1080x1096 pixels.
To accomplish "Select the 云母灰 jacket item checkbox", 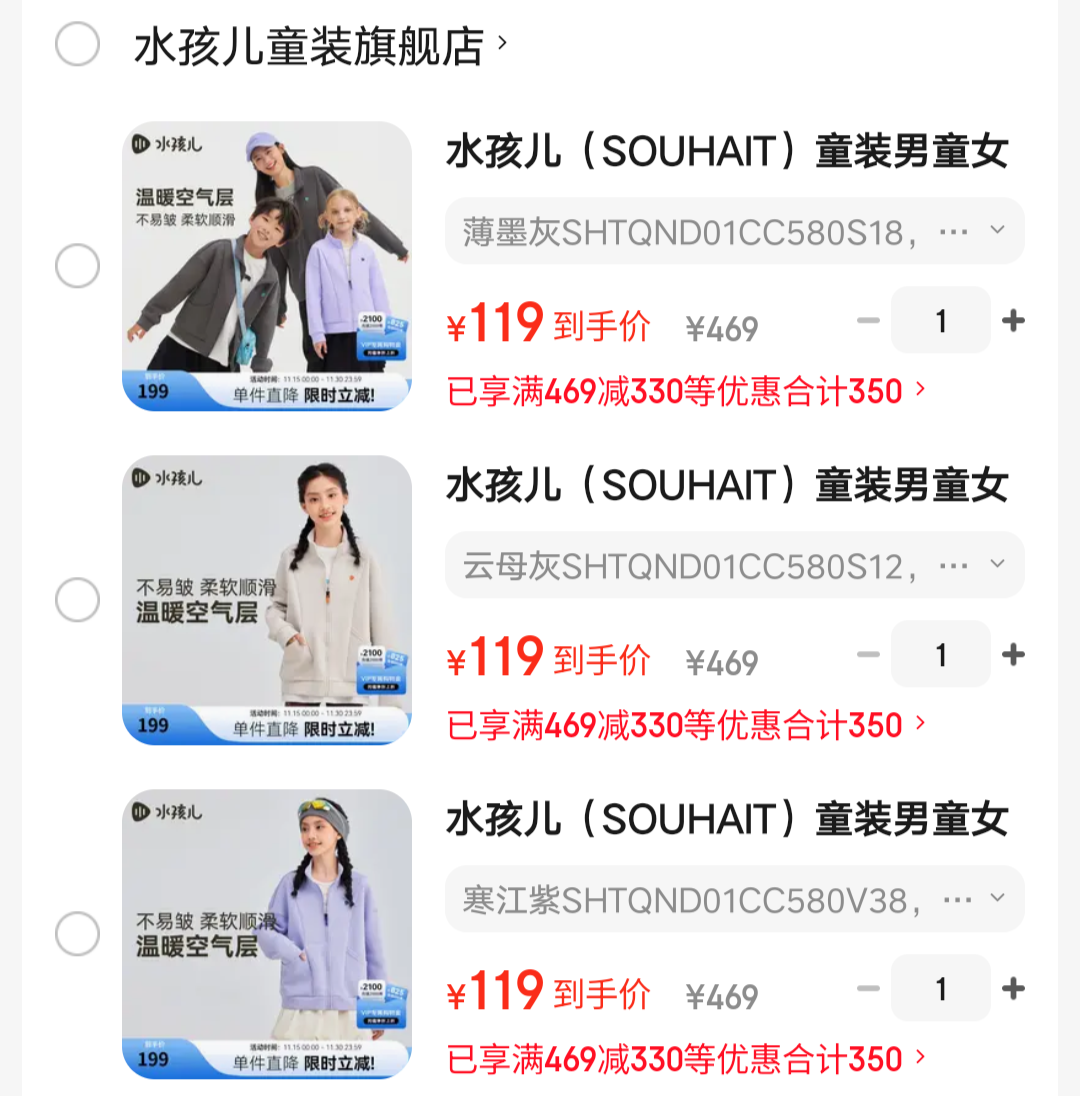I will click(77, 600).
